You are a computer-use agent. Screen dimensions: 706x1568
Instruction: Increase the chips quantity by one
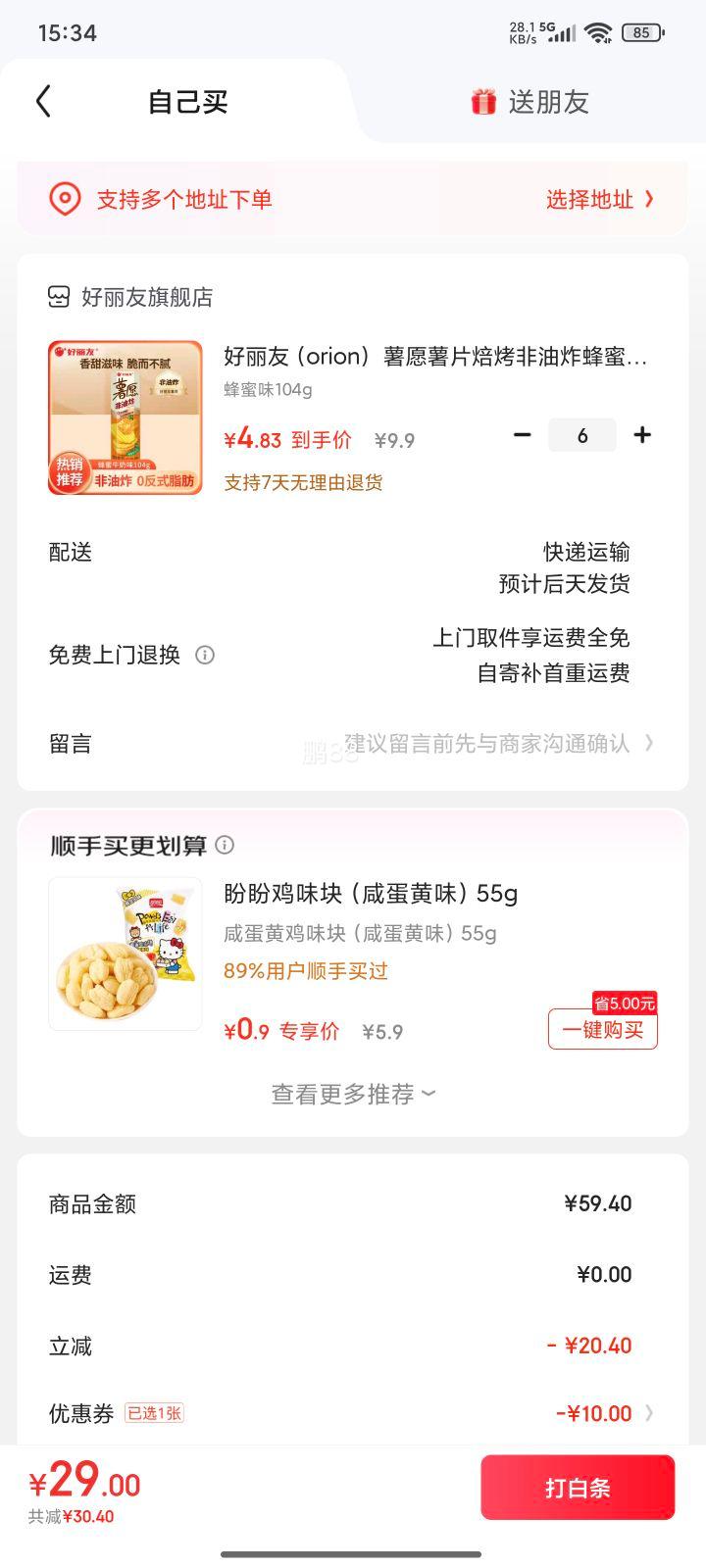pos(642,435)
